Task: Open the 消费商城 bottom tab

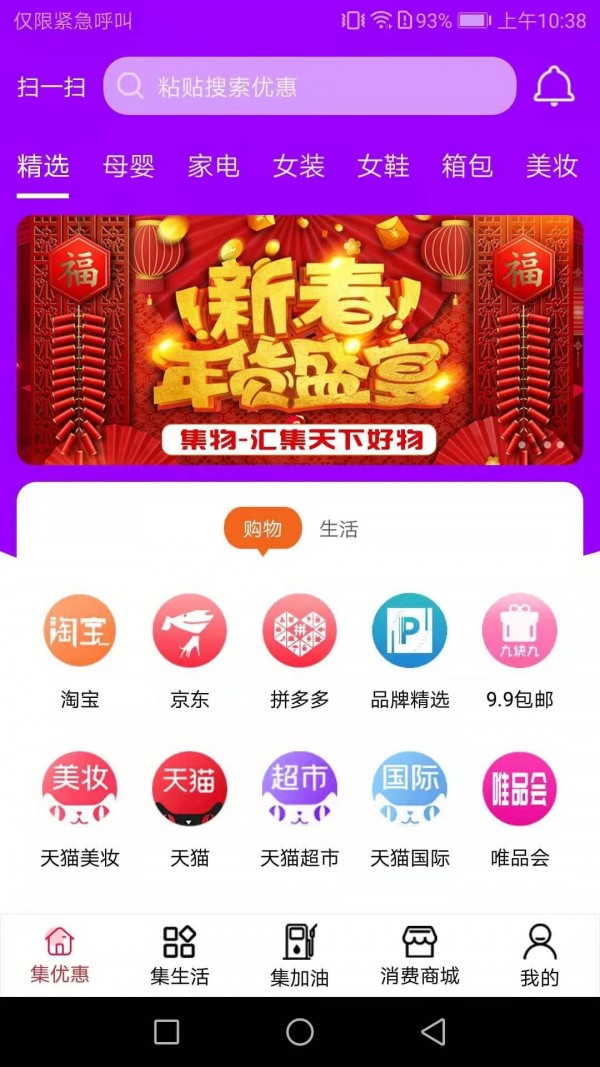Action: coord(420,955)
